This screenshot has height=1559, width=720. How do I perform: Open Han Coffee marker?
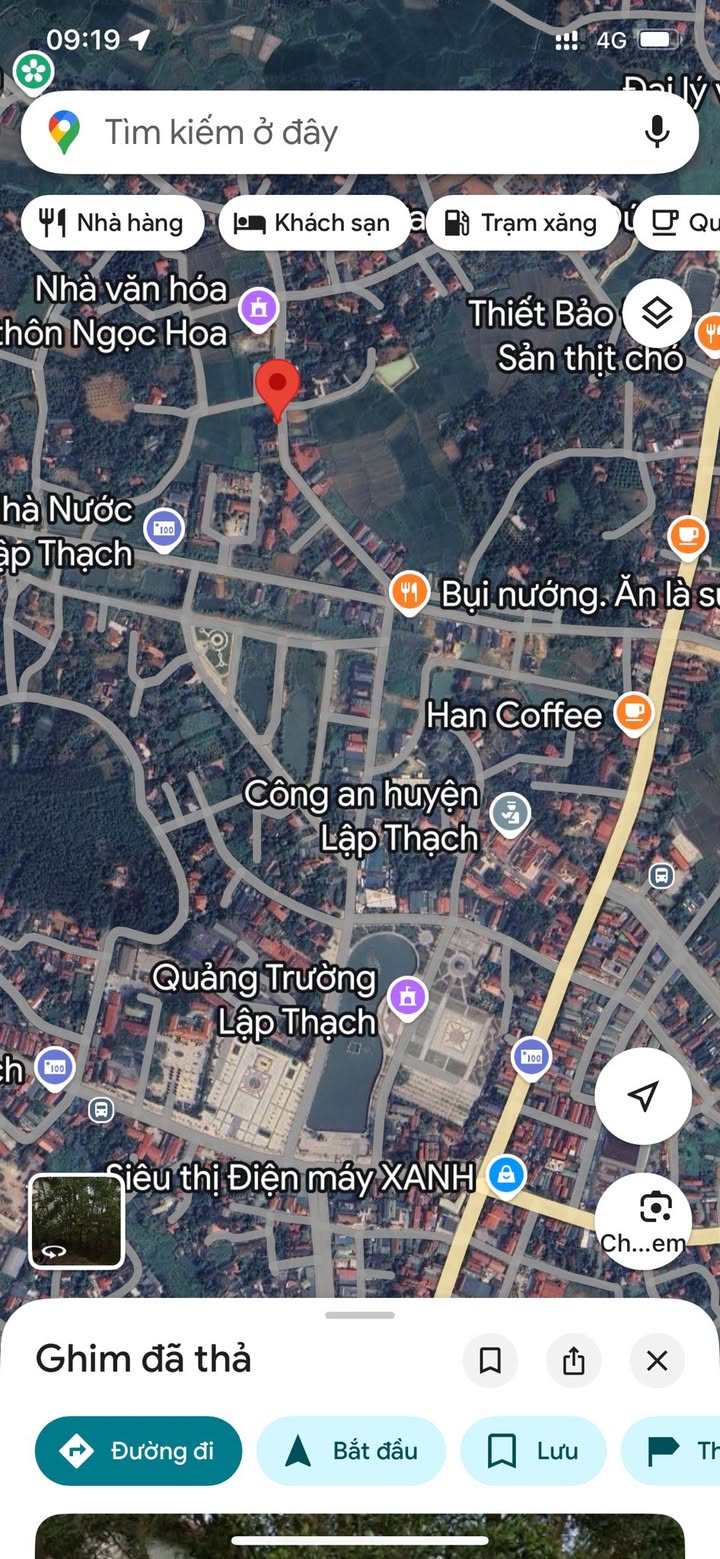point(632,713)
